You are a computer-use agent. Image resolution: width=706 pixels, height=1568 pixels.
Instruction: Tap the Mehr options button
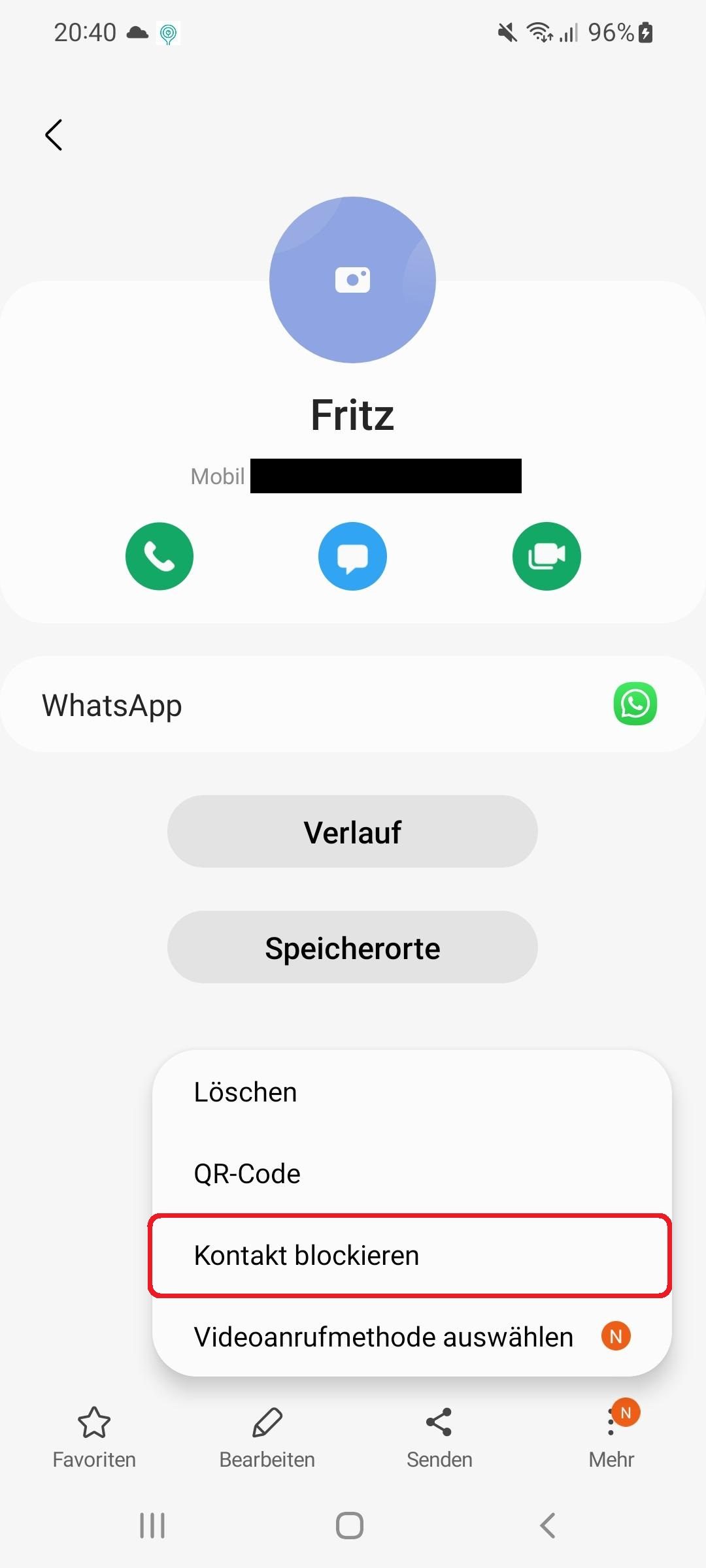[611, 1434]
